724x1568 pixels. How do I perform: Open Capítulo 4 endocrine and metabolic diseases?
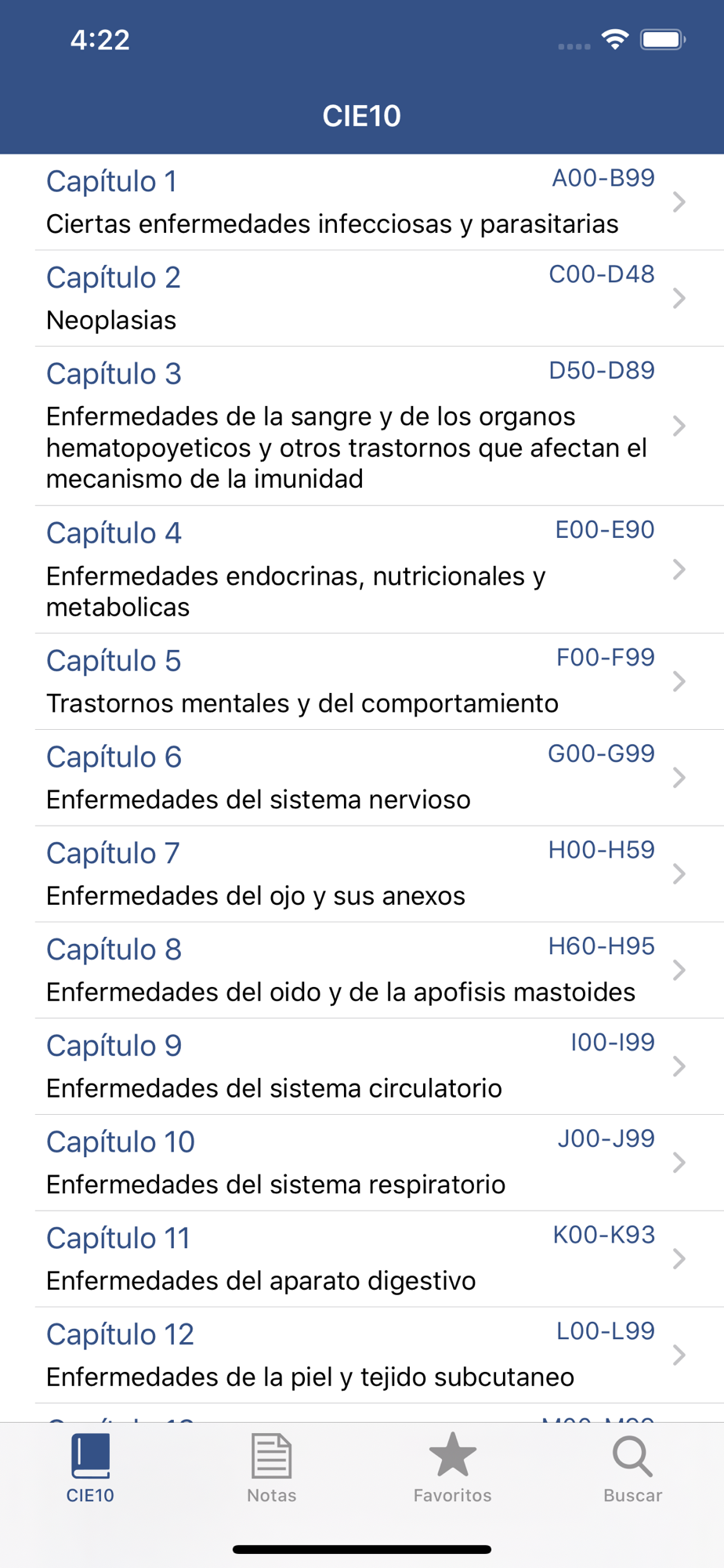[360, 570]
